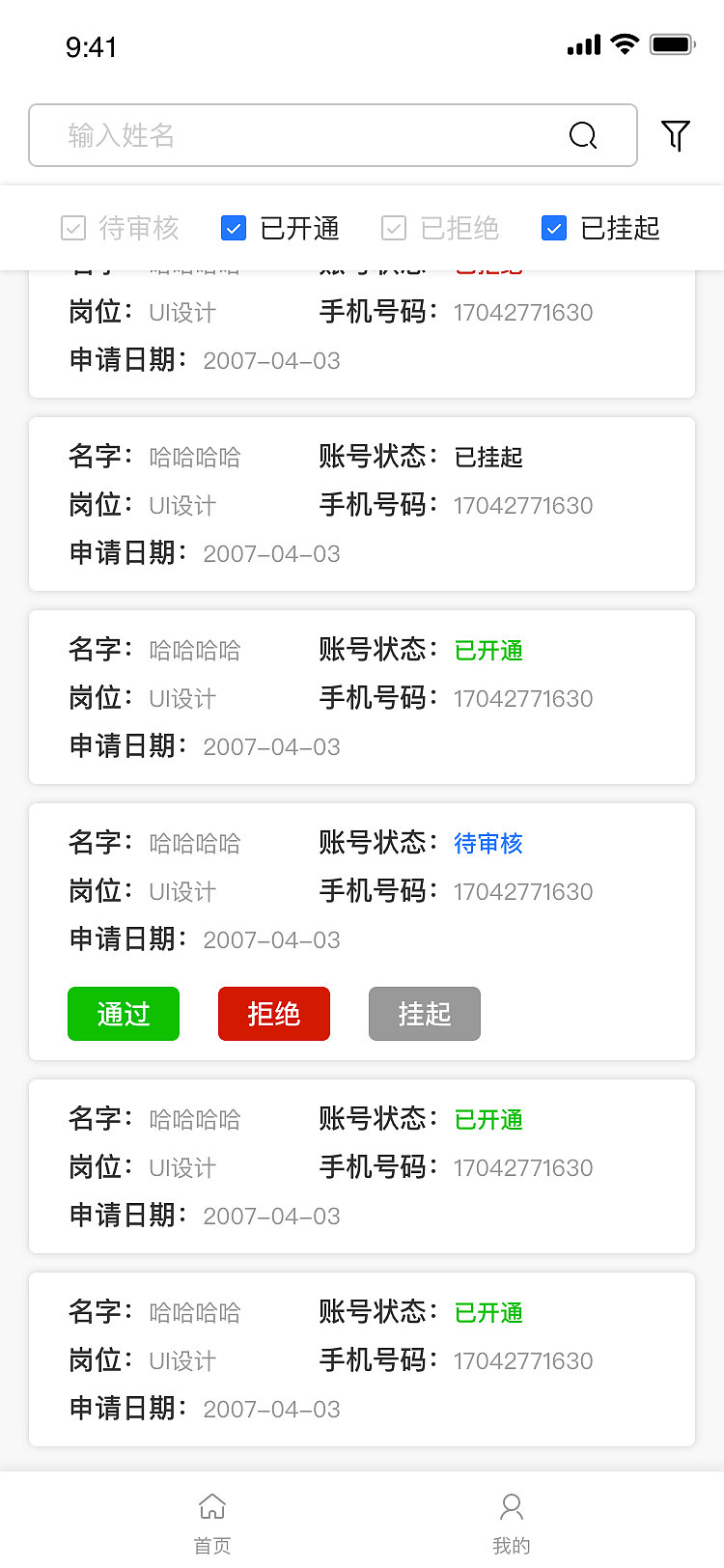Check the 已拒绝 filter checkbox
The height and width of the screenshot is (1568, 724).
(x=394, y=228)
